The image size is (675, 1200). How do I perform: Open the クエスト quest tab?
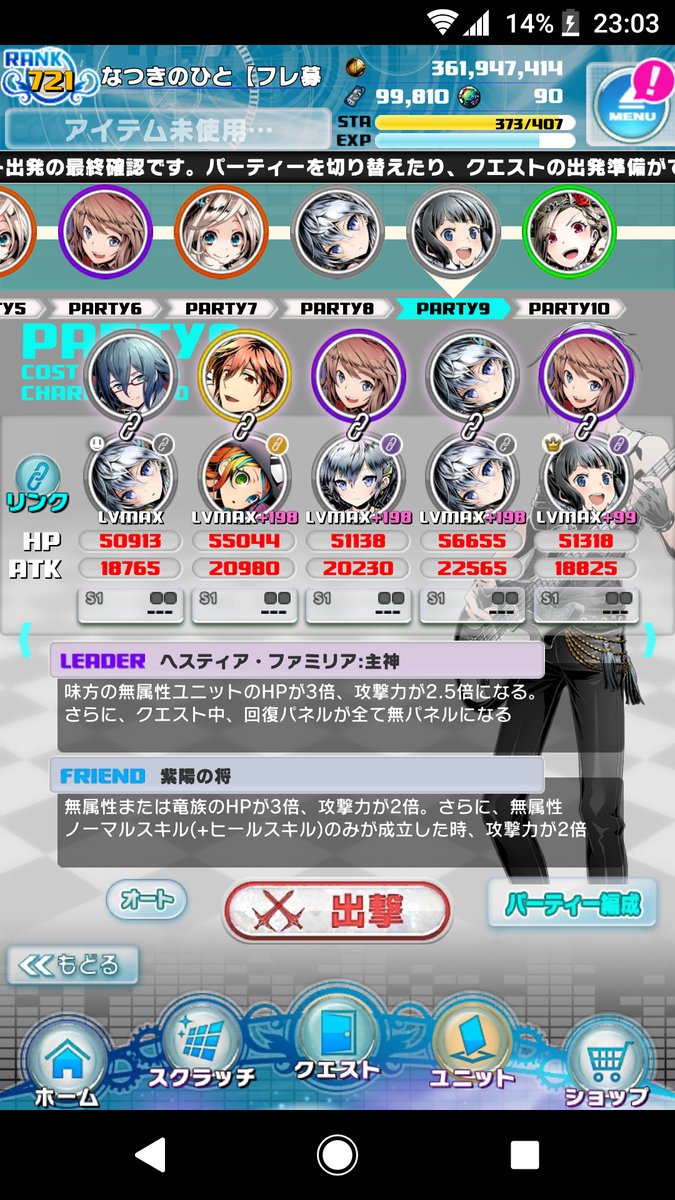click(x=337, y=1045)
